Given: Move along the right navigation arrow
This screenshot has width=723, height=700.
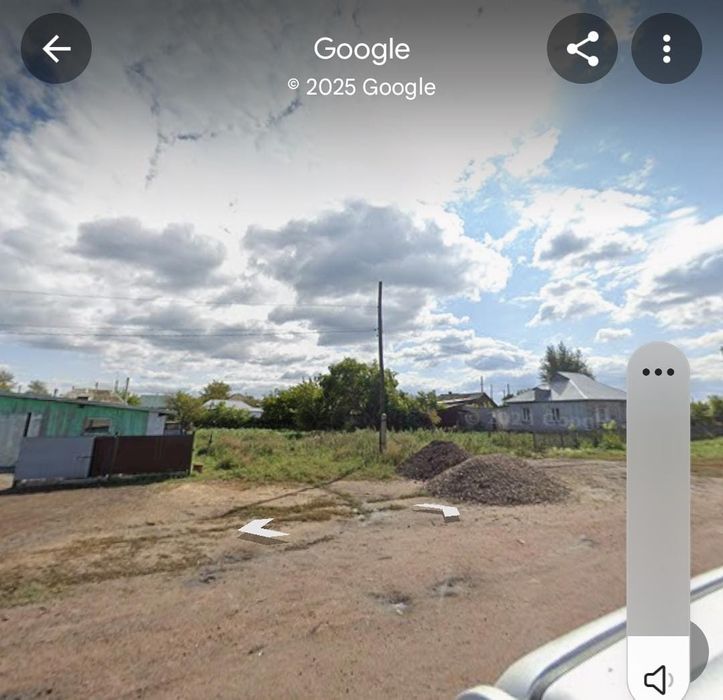Looking at the screenshot, I should pyautogui.click(x=439, y=511).
